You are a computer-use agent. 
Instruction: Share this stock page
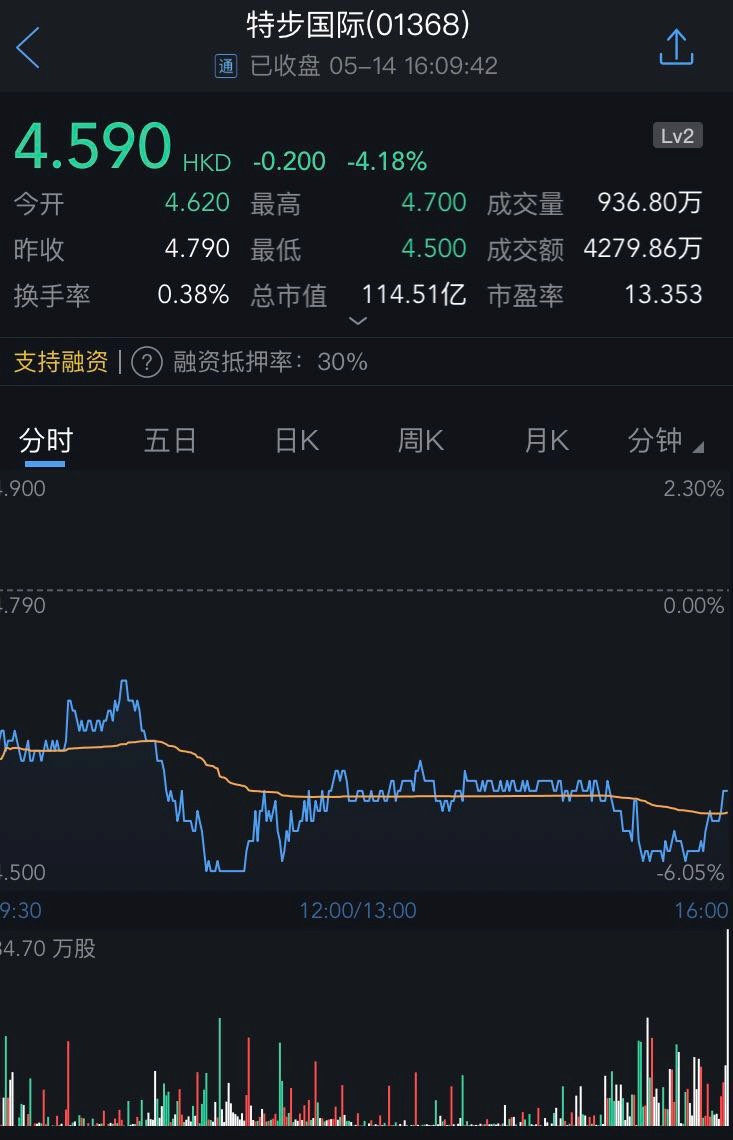point(676,47)
